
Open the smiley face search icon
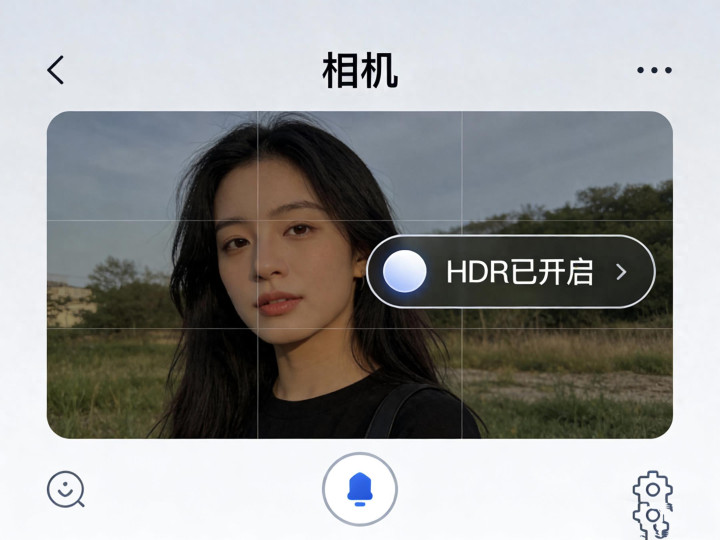coord(66,490)
